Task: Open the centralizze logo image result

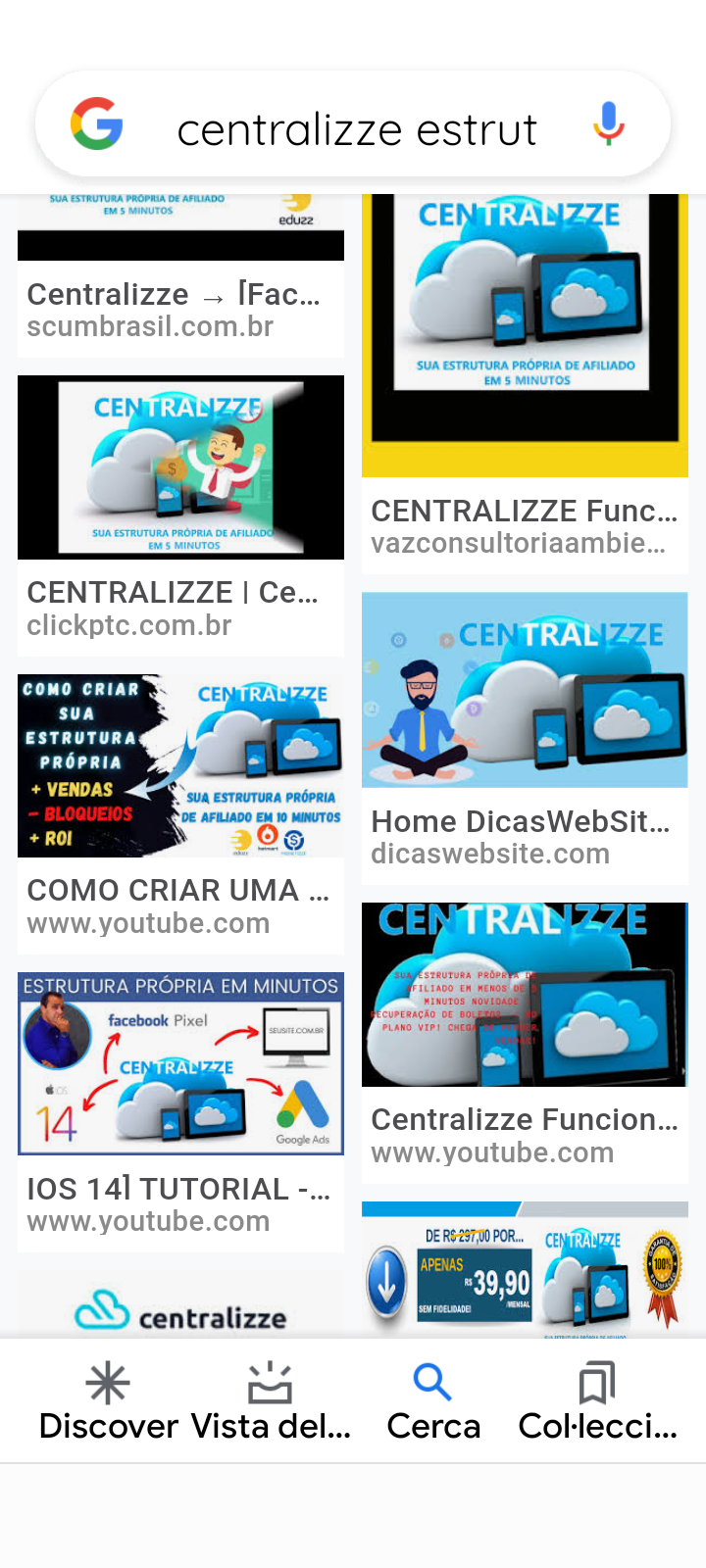Action: pyautogui.click(x=180, y=1308)
